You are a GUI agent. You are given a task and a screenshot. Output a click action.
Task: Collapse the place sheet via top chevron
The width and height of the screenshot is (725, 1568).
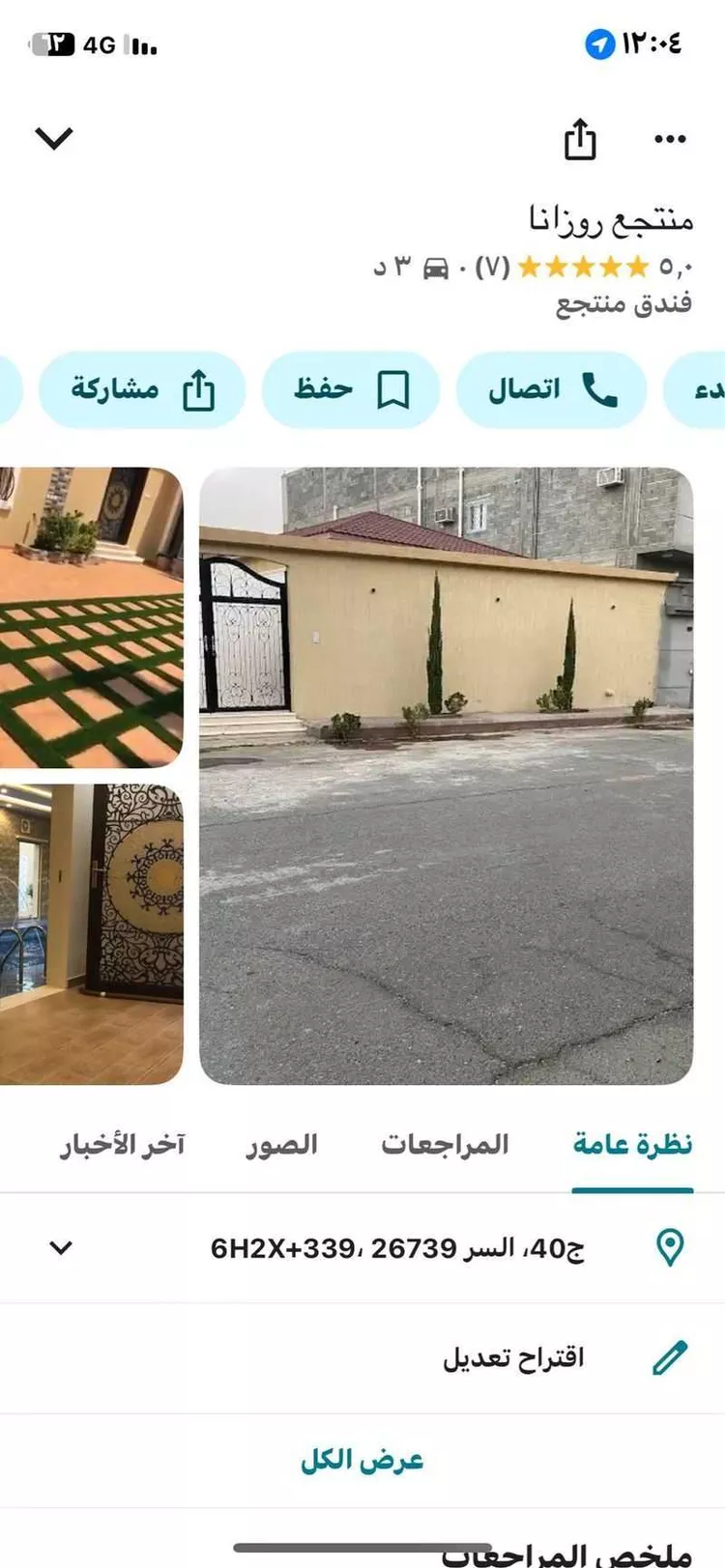(x=55, y=138)
